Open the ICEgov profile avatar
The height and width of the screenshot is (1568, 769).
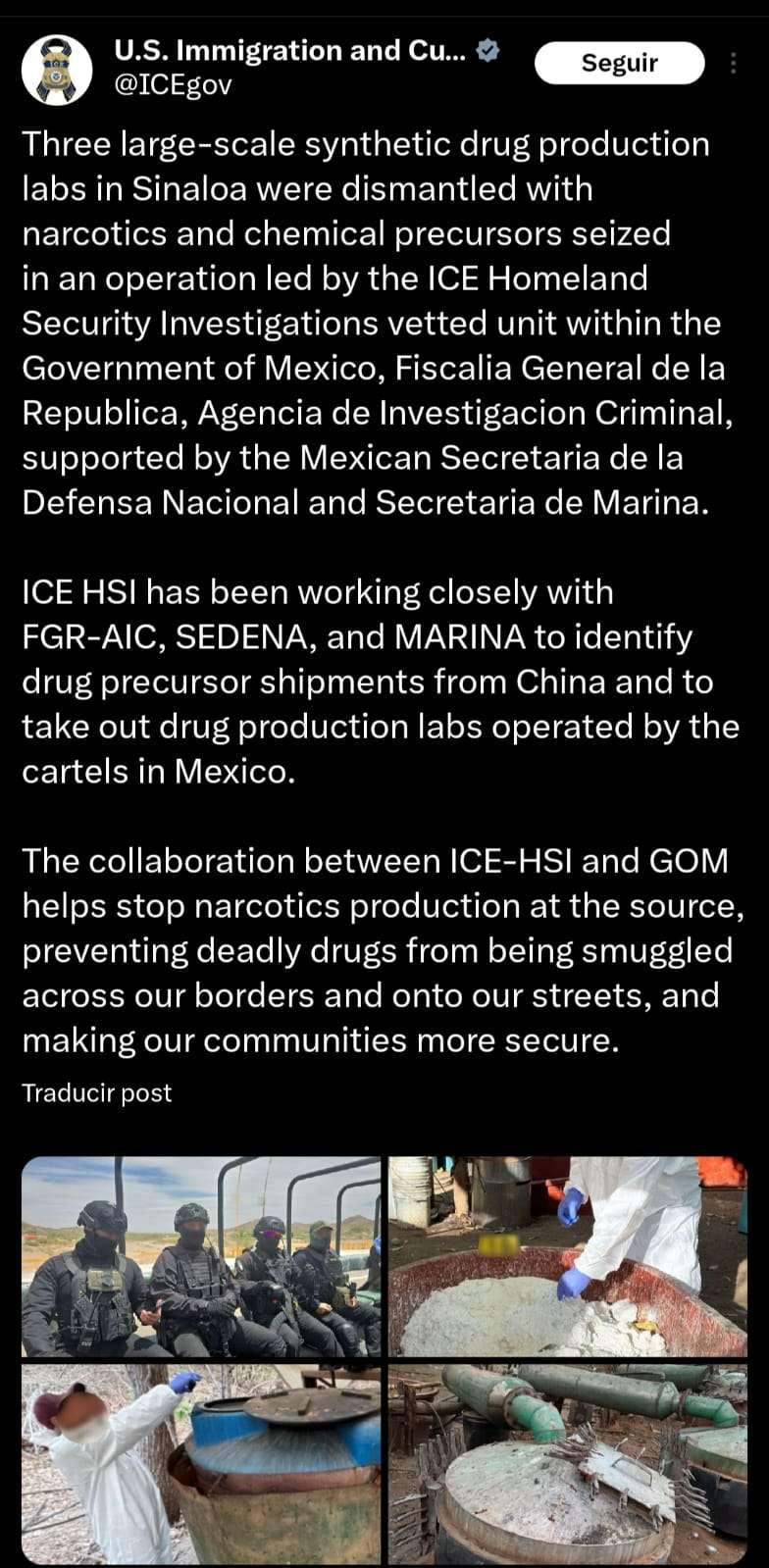coord(57,70)
